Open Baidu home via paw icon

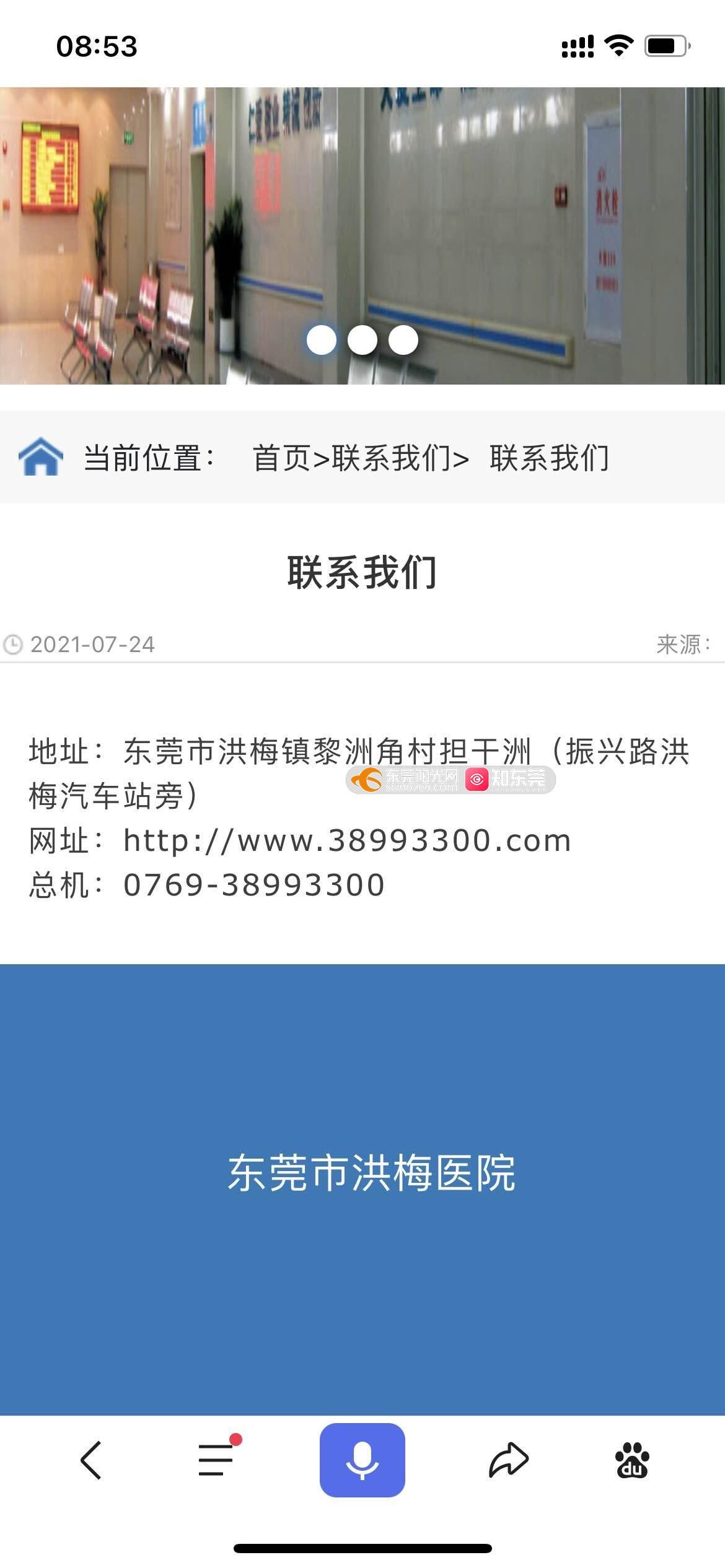tap(632, 1460)
